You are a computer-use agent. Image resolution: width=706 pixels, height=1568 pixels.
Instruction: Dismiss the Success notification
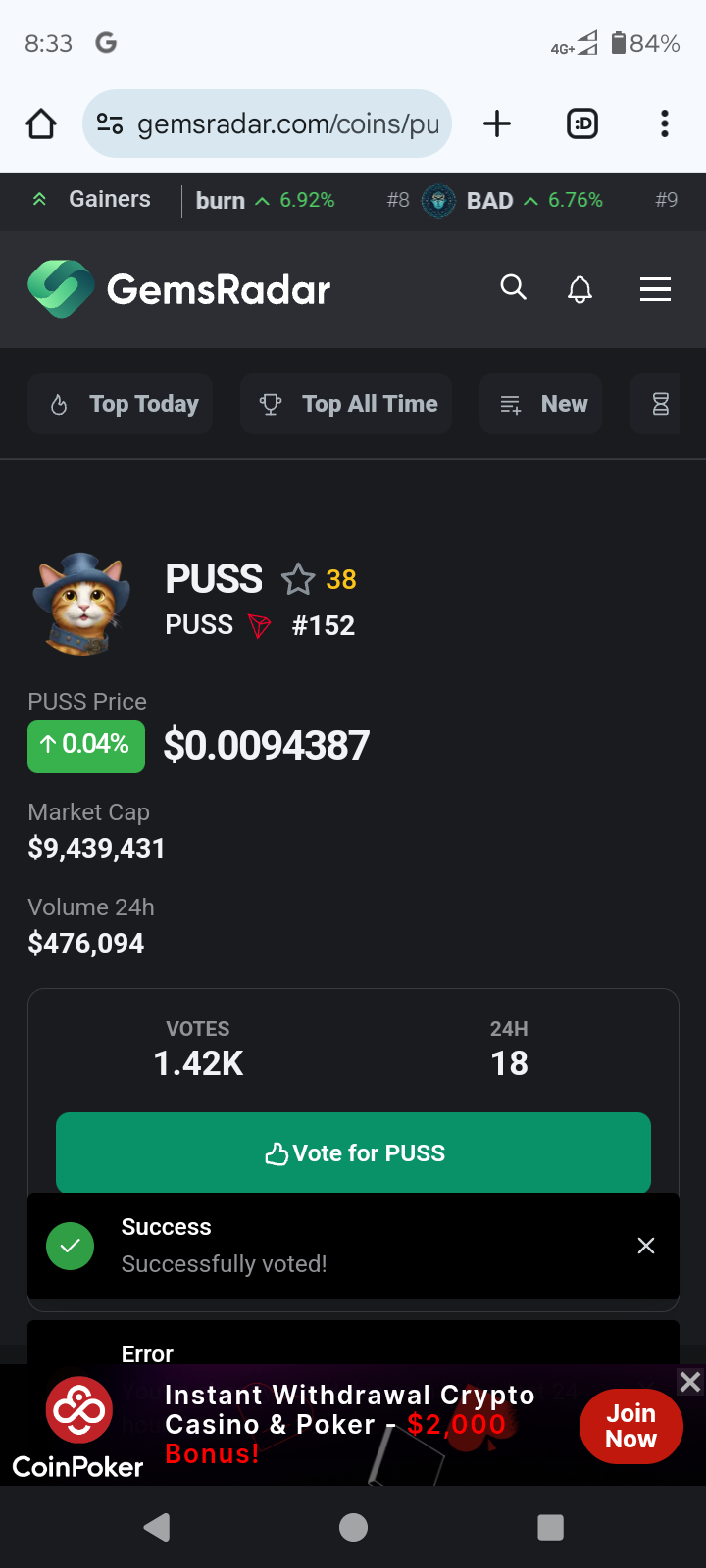click(x=646, y=1246)
